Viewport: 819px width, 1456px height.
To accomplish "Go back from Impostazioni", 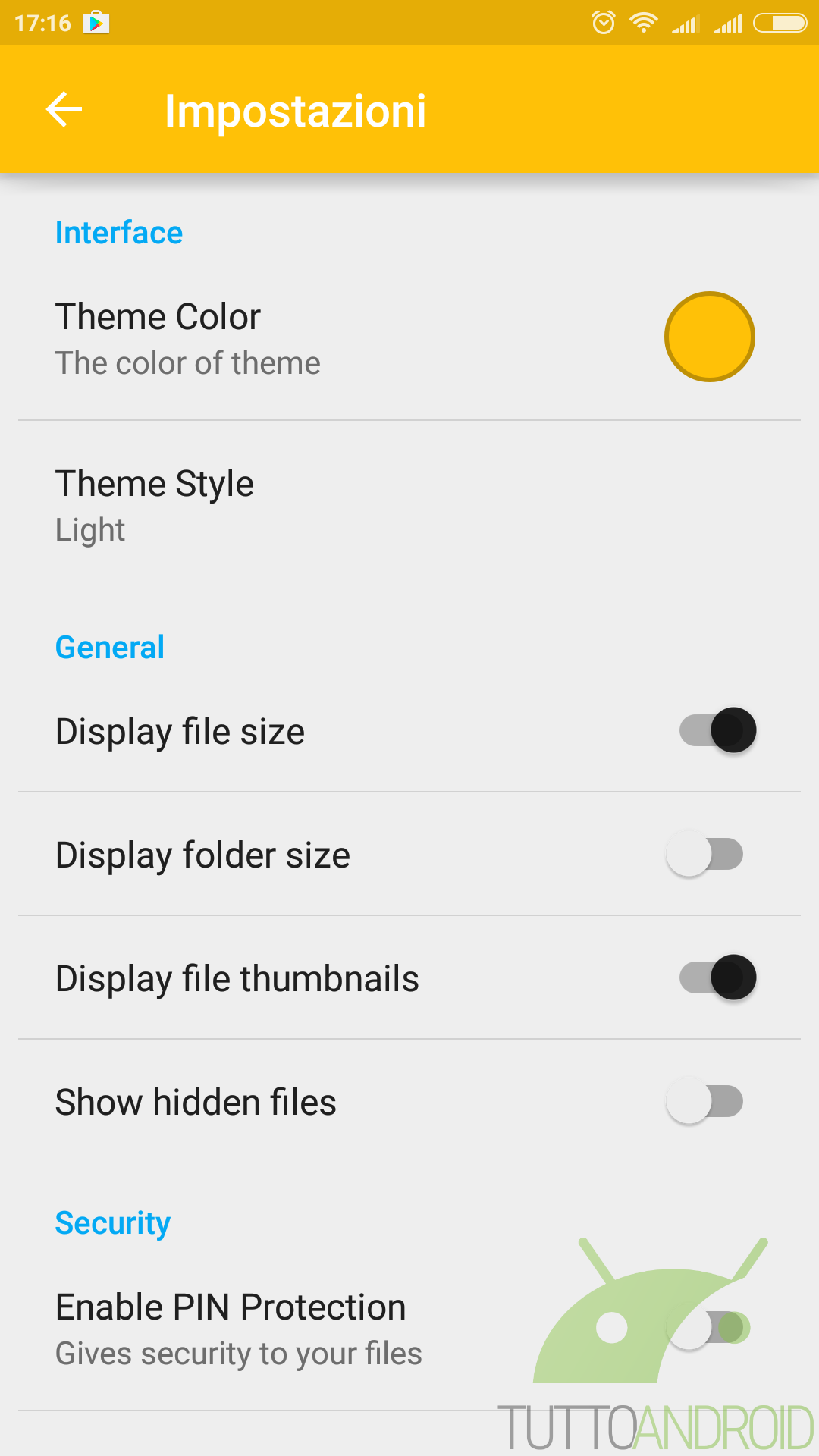I will click(x=64, y=110).
